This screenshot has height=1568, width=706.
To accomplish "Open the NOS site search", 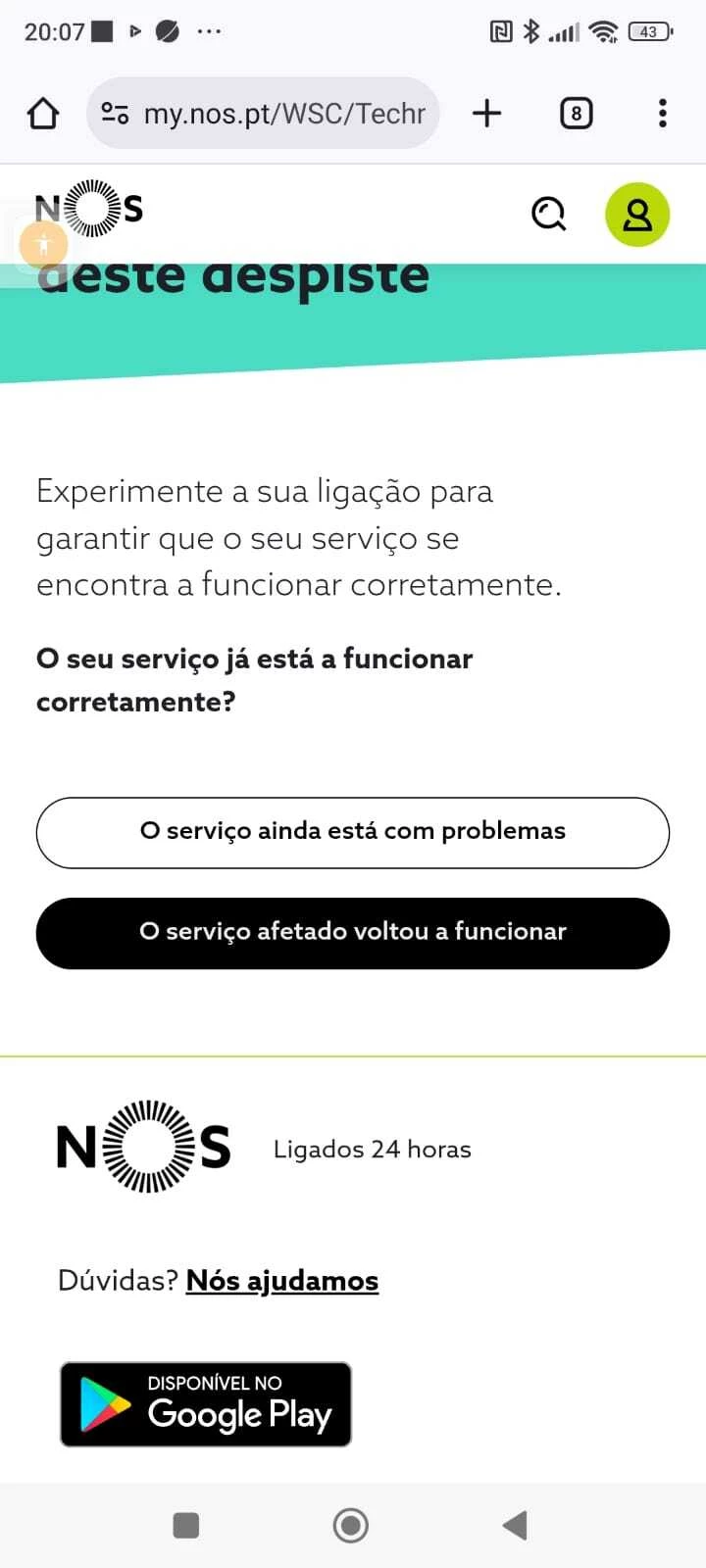I will [549, 213].
